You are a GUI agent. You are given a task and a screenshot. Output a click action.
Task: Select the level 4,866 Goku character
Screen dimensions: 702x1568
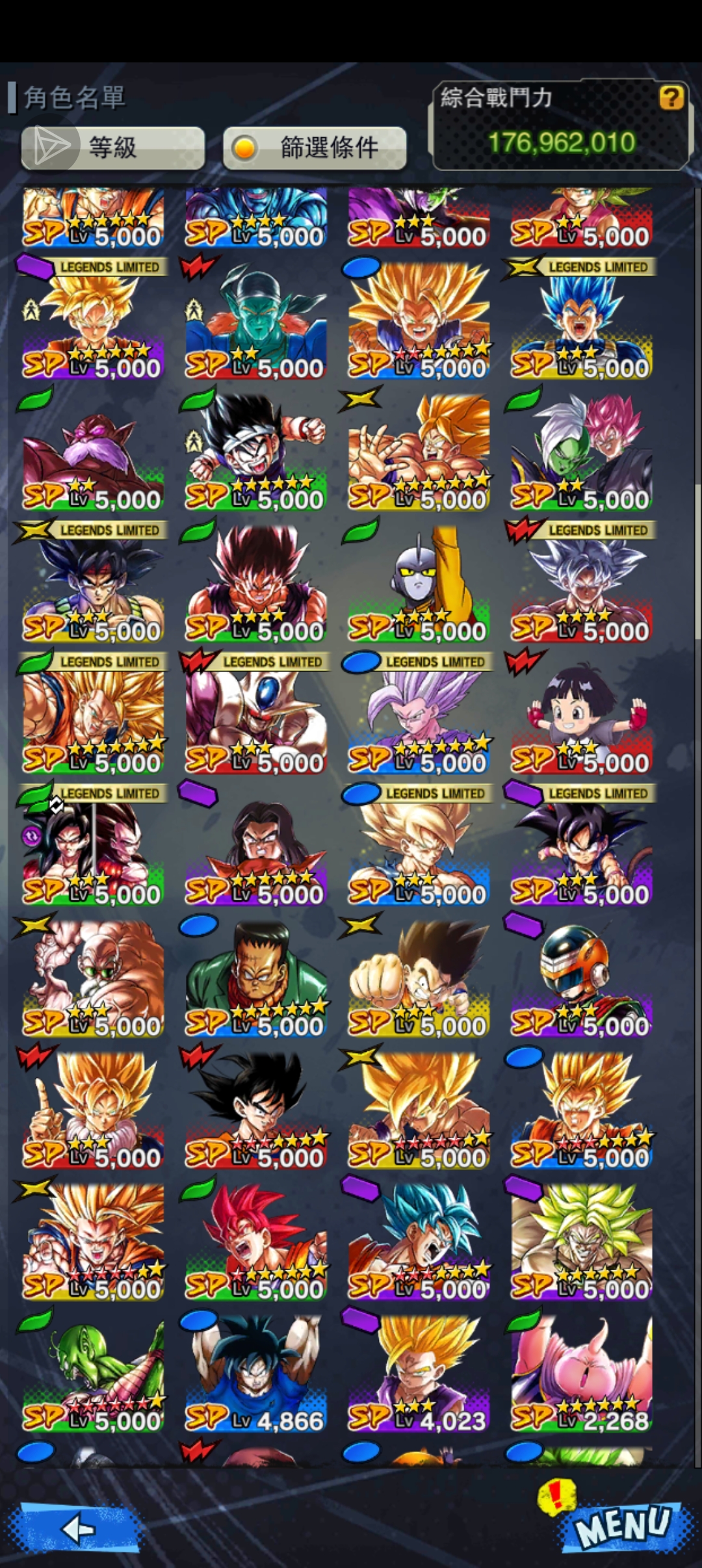click(255, 1373)
